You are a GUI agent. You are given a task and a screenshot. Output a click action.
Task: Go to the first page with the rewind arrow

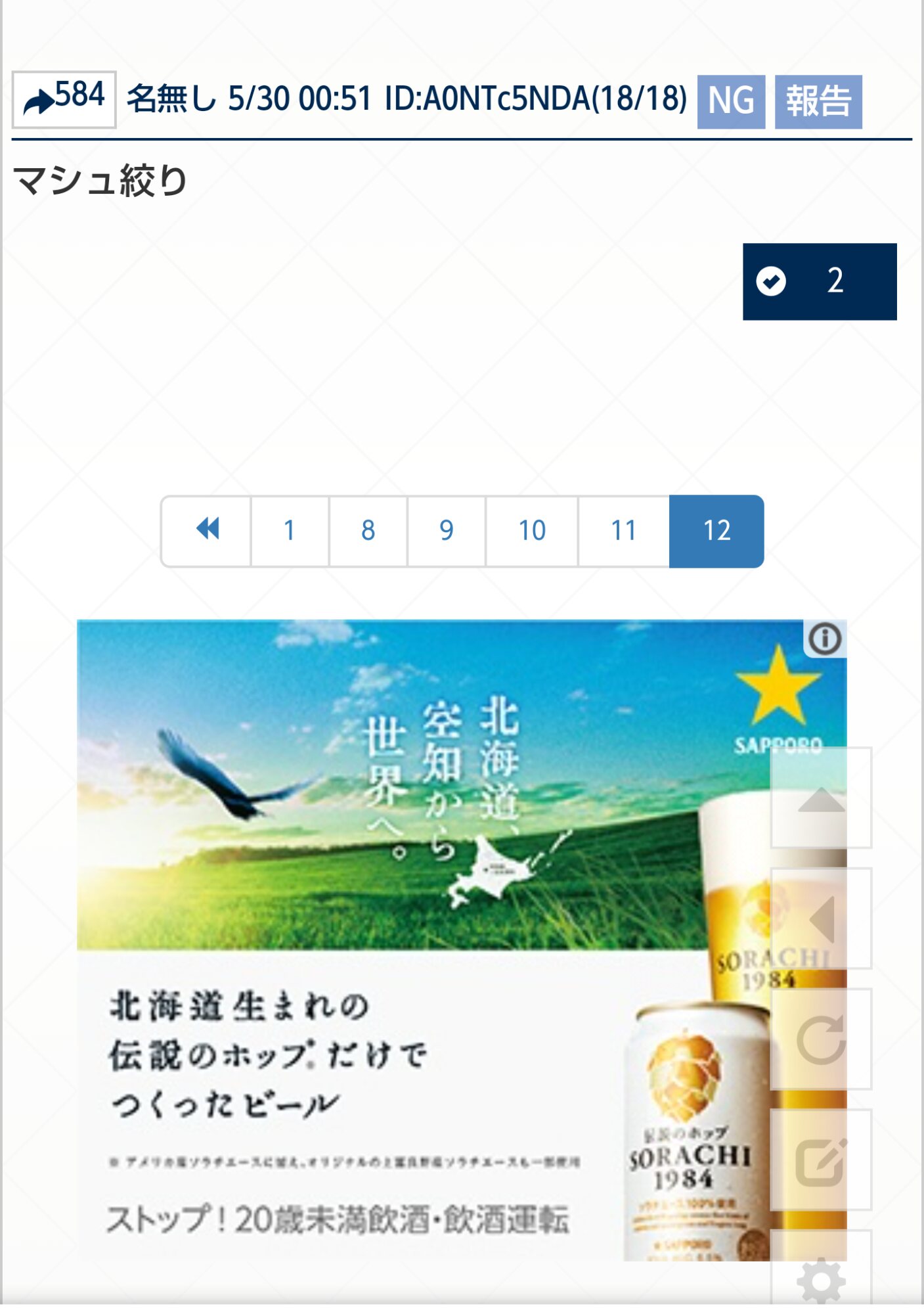point(206,531)
